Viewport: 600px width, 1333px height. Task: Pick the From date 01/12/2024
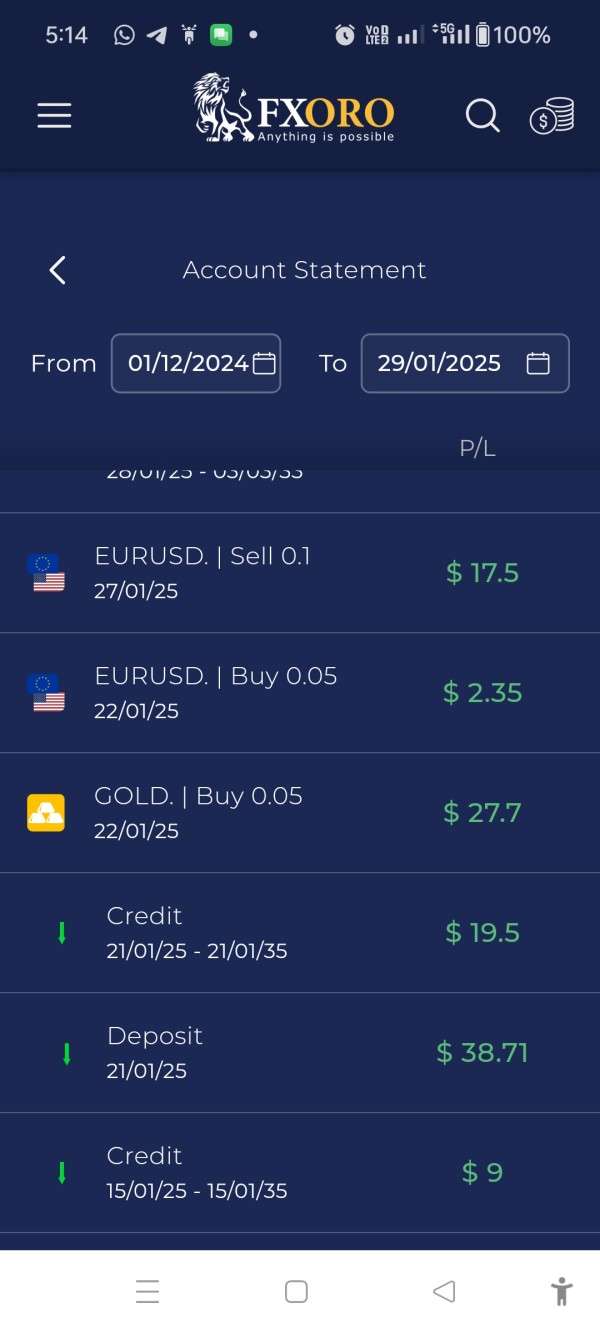click(x=196, y=363)
